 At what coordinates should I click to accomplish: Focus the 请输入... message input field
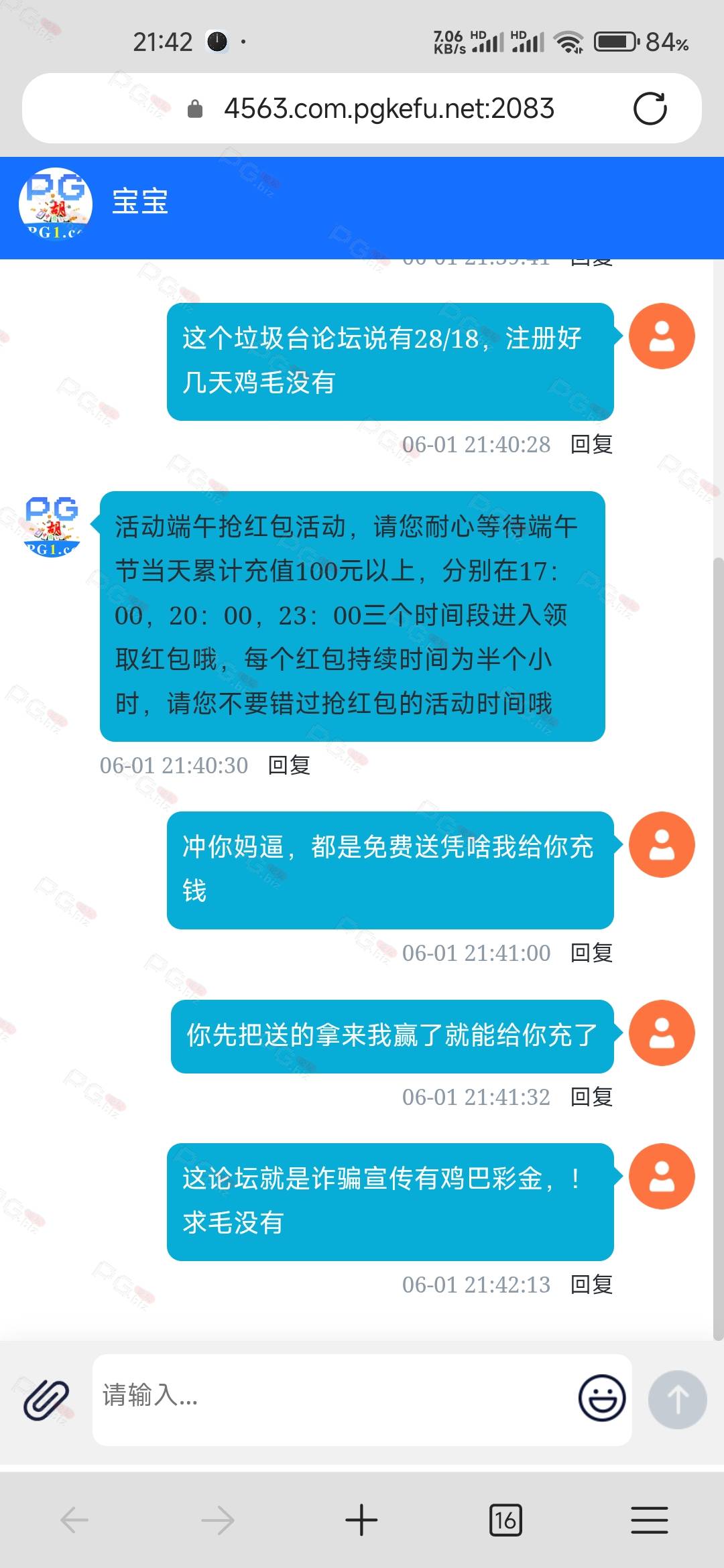click(332, 1399)
